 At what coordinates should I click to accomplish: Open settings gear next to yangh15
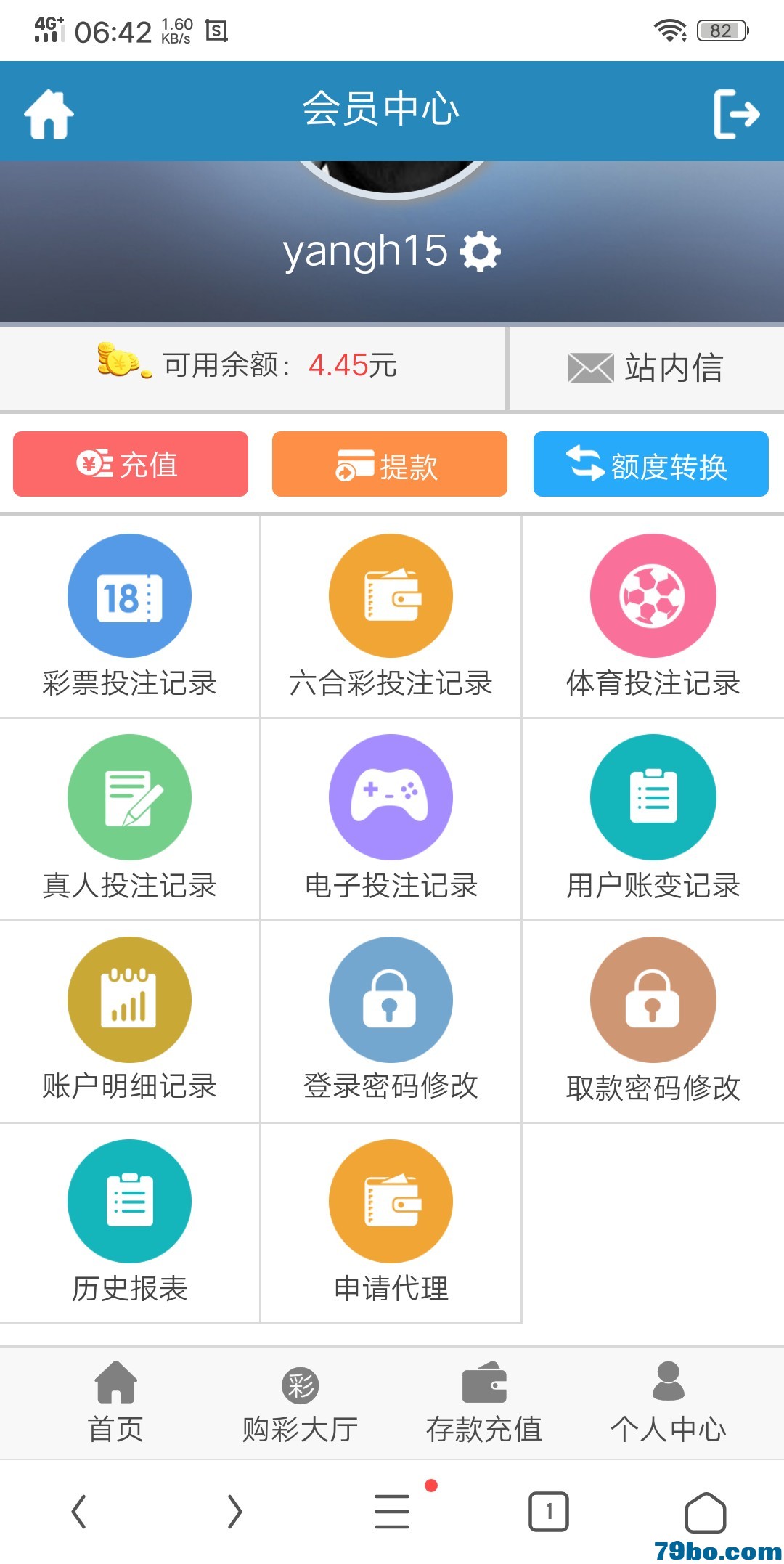[481, 252]
